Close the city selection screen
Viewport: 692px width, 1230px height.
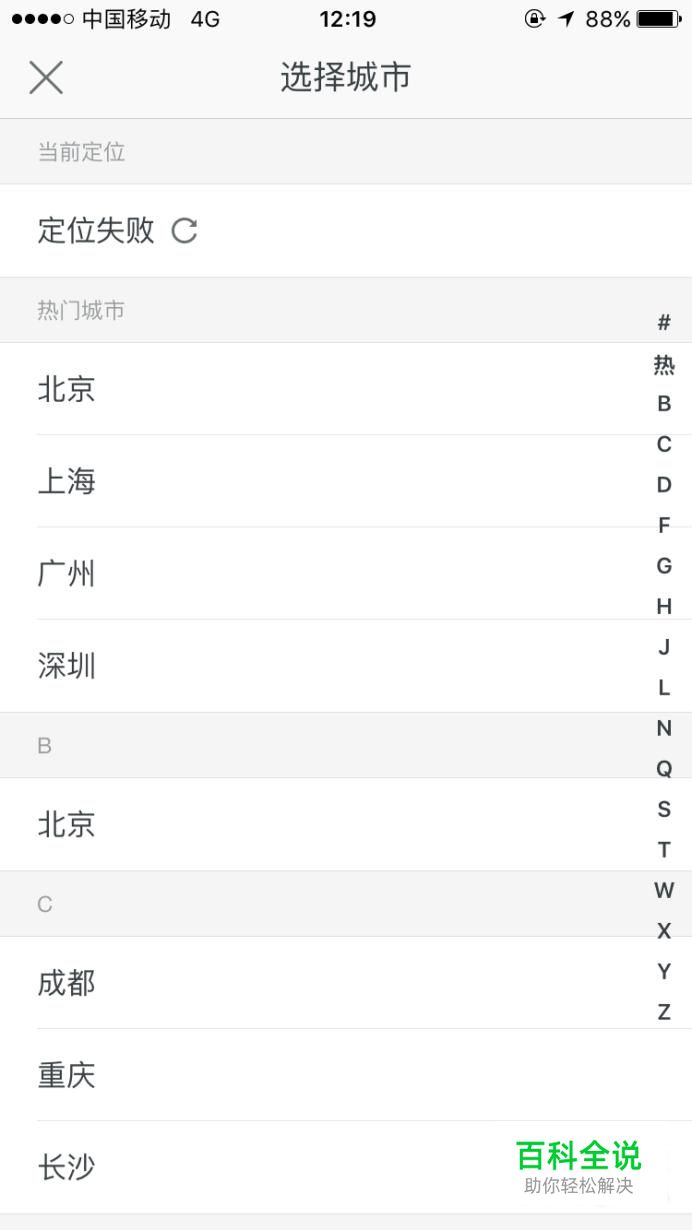(46, 77)
